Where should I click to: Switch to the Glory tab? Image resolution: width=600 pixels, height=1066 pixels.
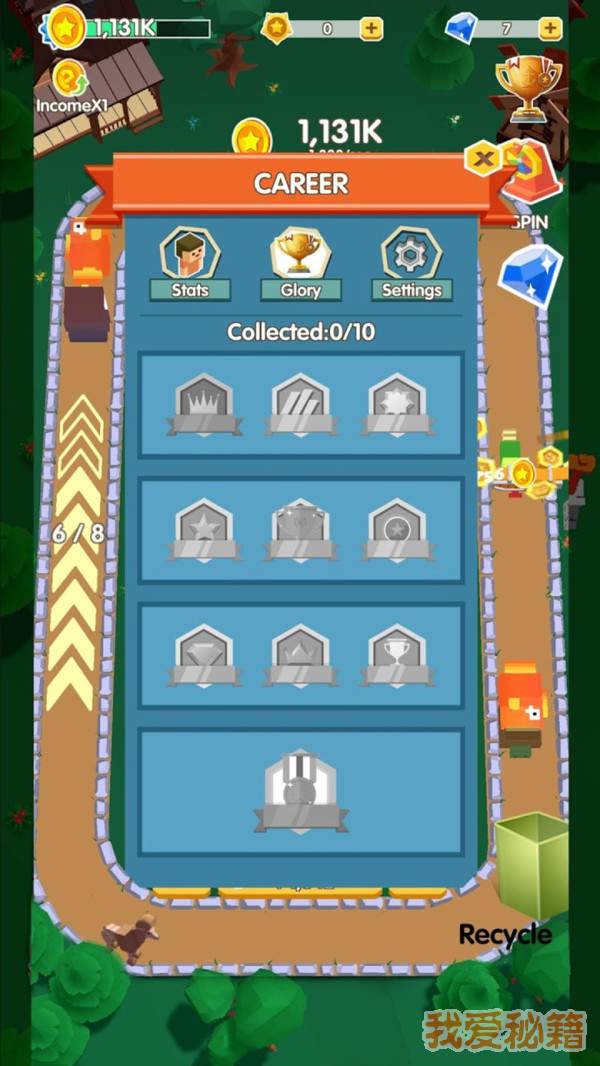coord(300,264)
